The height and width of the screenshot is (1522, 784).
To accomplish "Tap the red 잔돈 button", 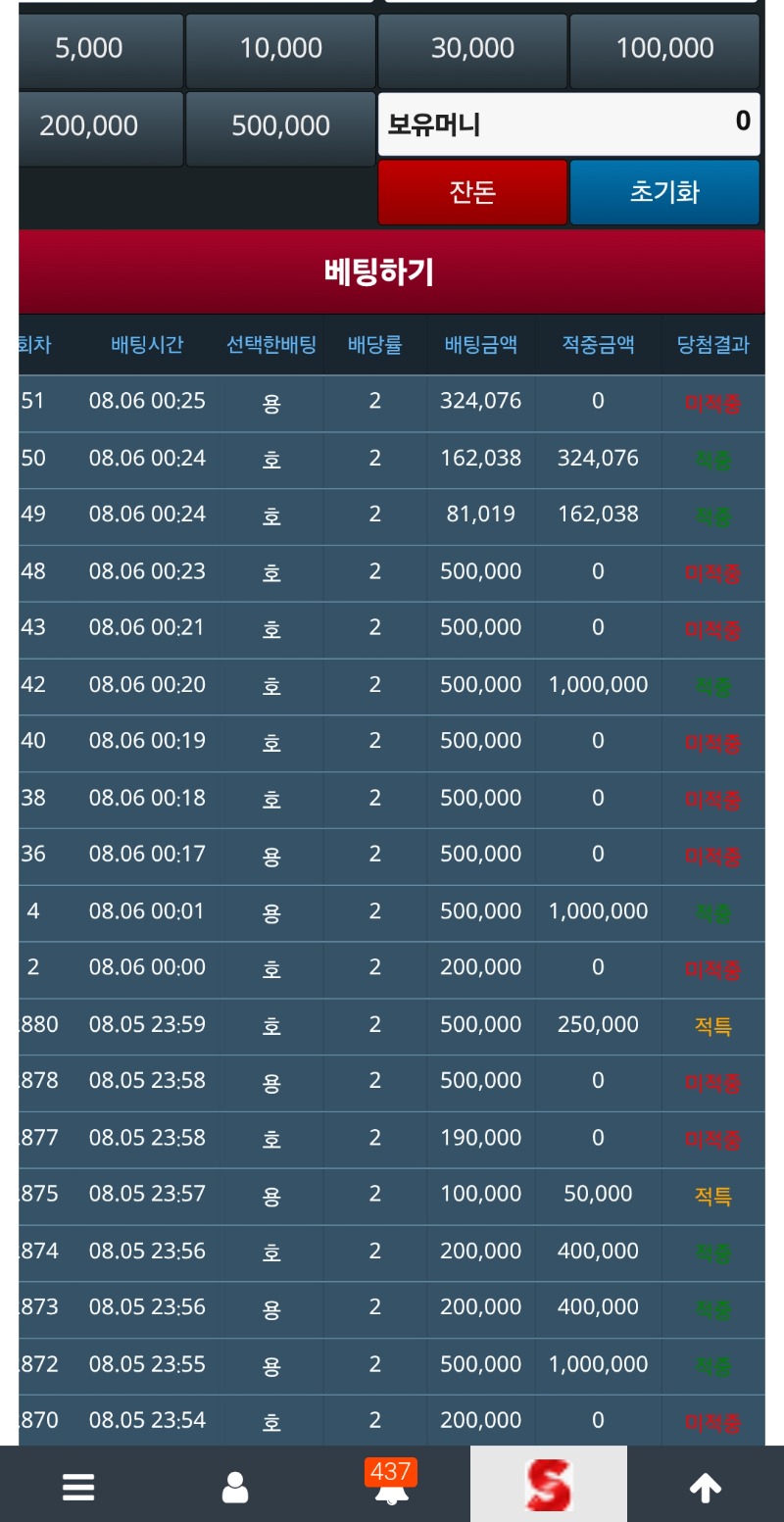I will 472,192.
